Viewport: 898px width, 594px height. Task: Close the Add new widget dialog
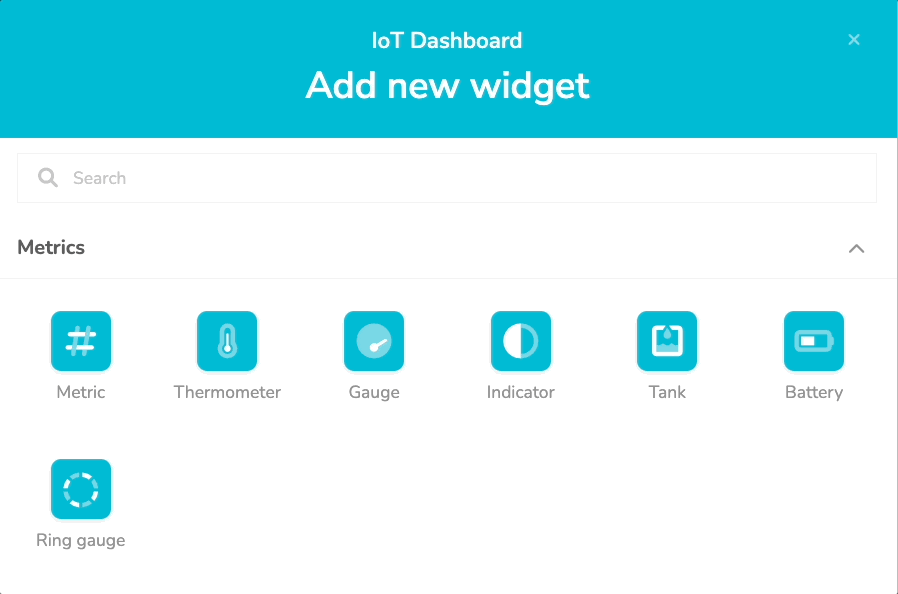point(854,40)
